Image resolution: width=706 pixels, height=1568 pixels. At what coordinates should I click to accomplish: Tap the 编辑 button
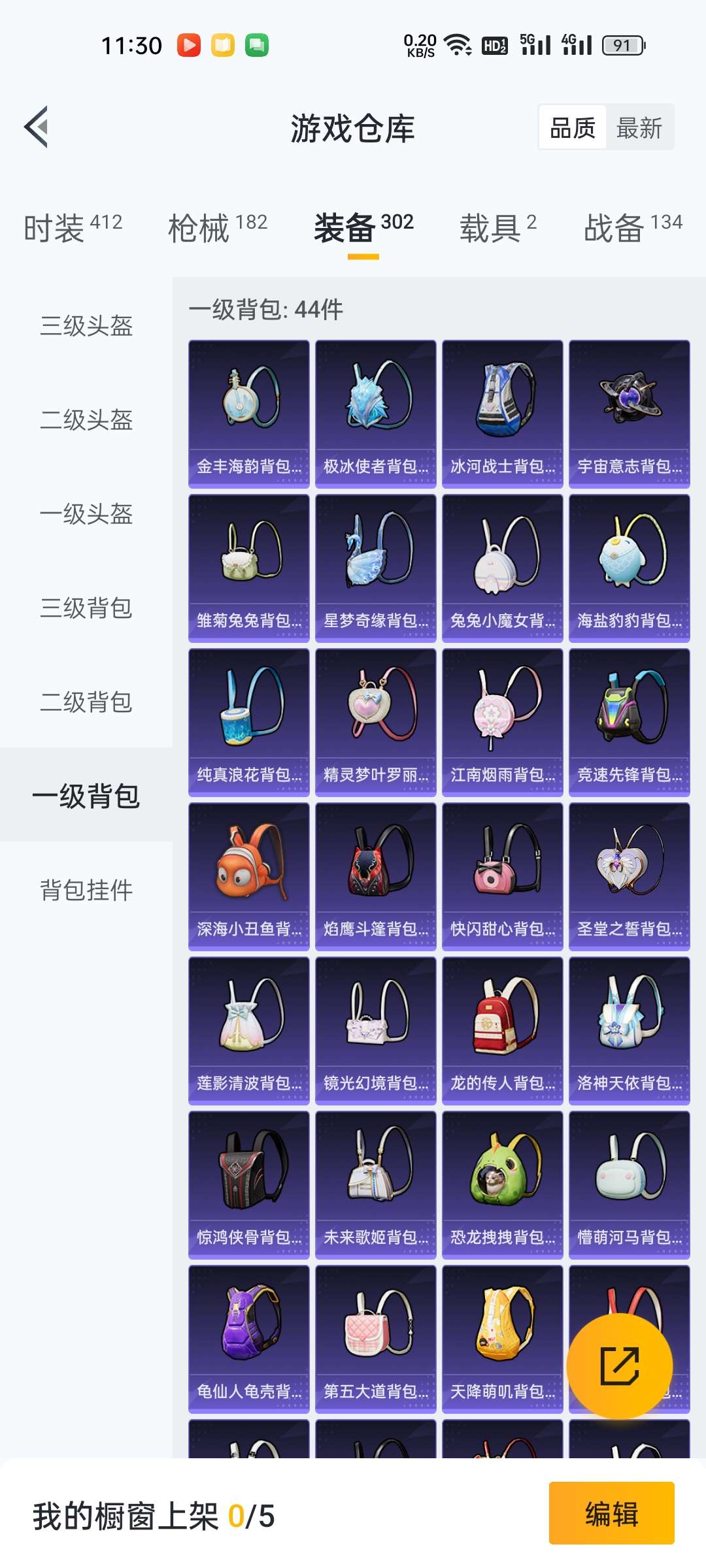coord(611,1513)
